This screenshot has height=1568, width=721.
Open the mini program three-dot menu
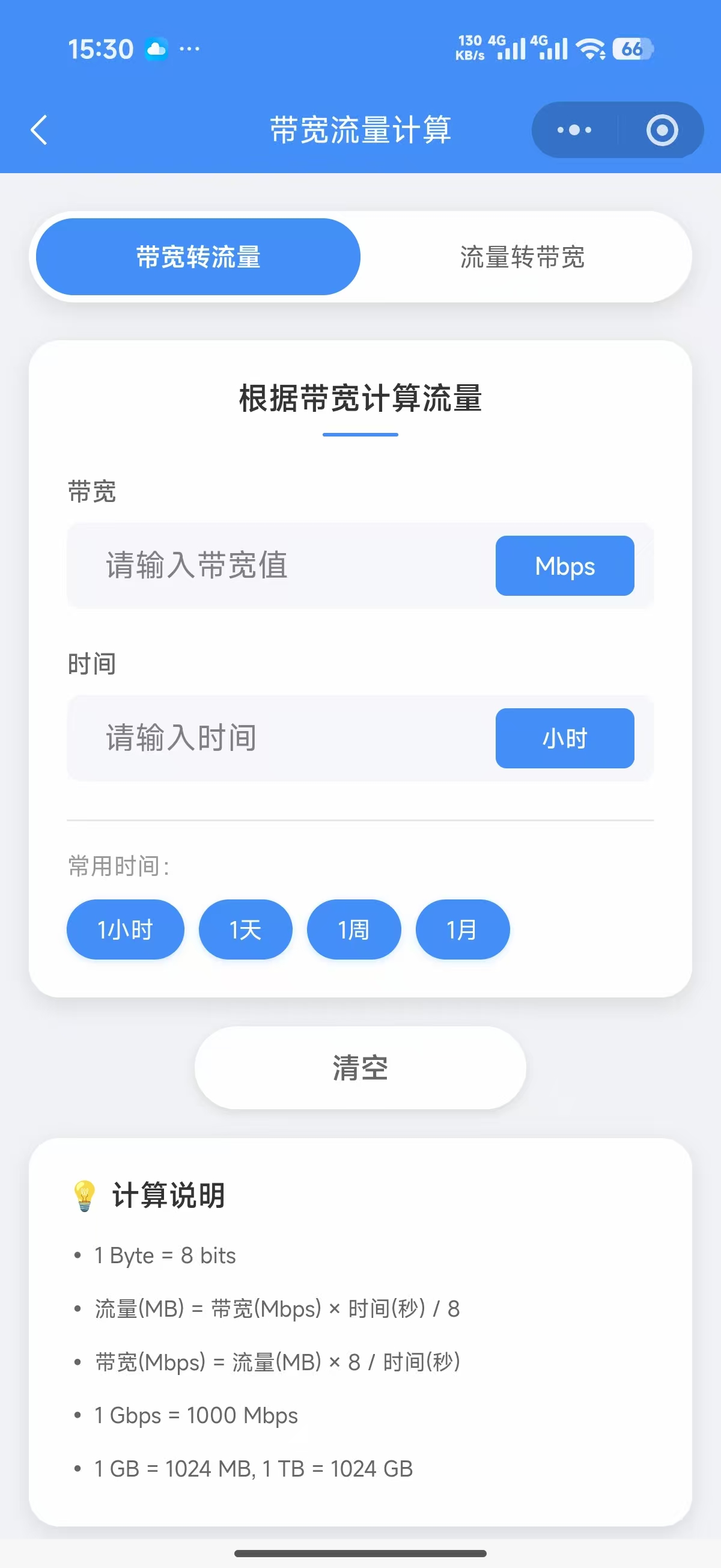(574, 130)
